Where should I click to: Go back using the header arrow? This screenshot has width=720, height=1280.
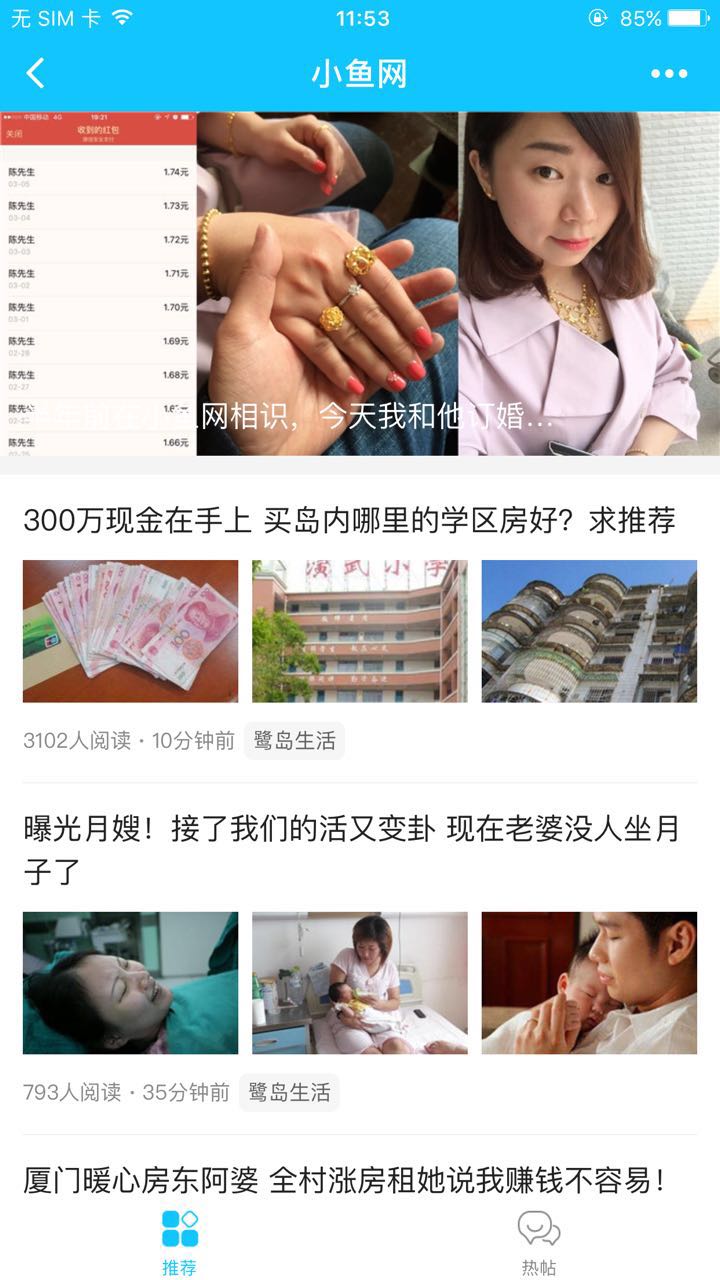point(36,74)
